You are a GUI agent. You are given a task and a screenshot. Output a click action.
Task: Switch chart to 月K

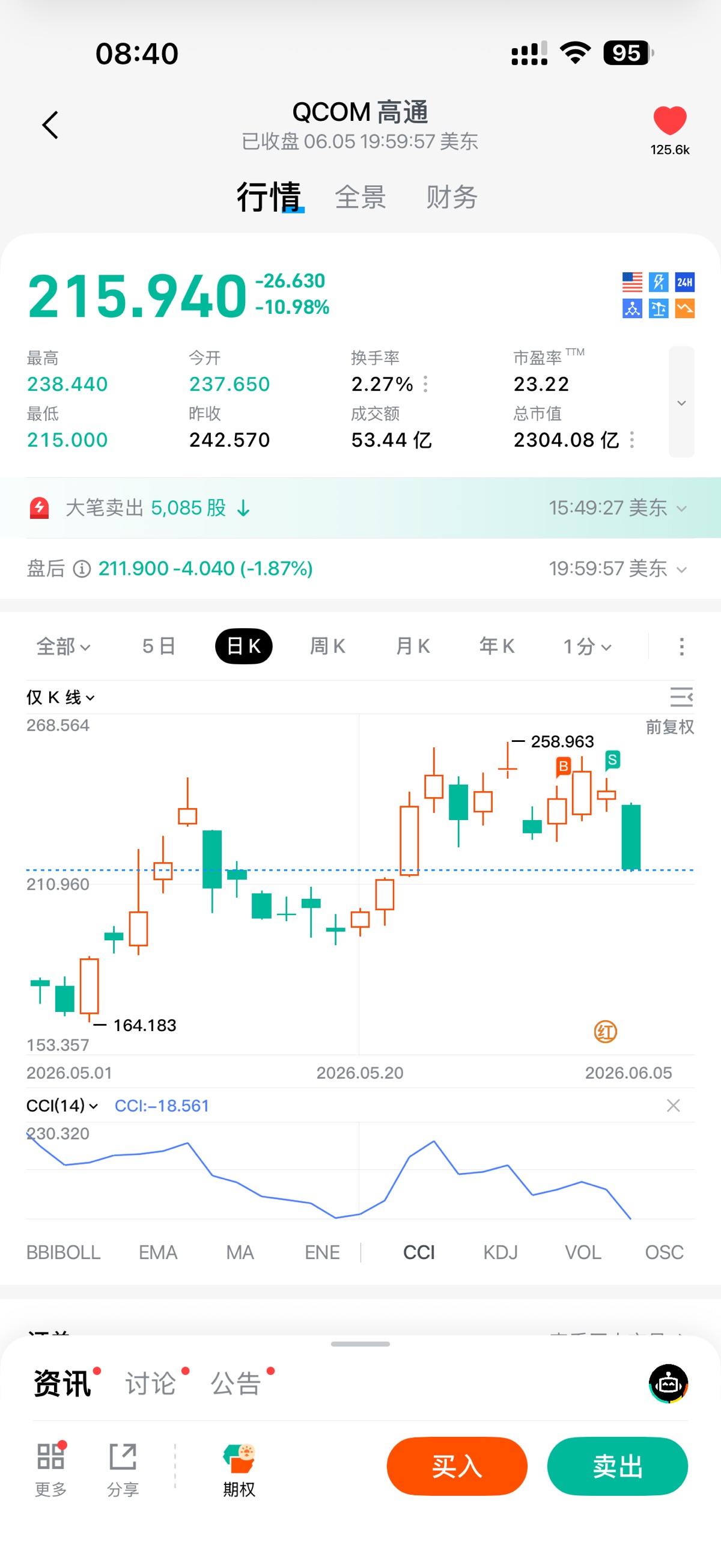coord(413,646)
